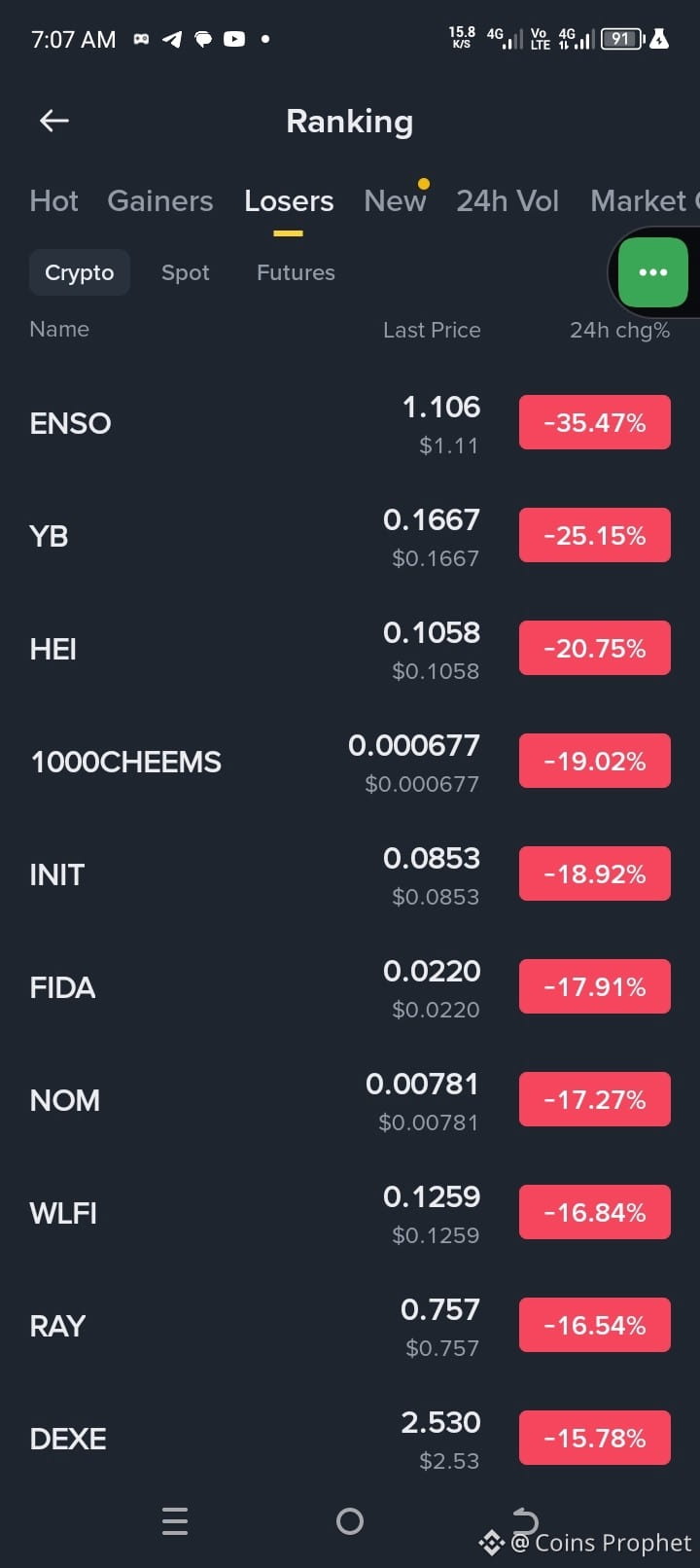Switch to the Hot tab
The width and height of the screenshot is (700, 1568).
[x=53, y=201]
